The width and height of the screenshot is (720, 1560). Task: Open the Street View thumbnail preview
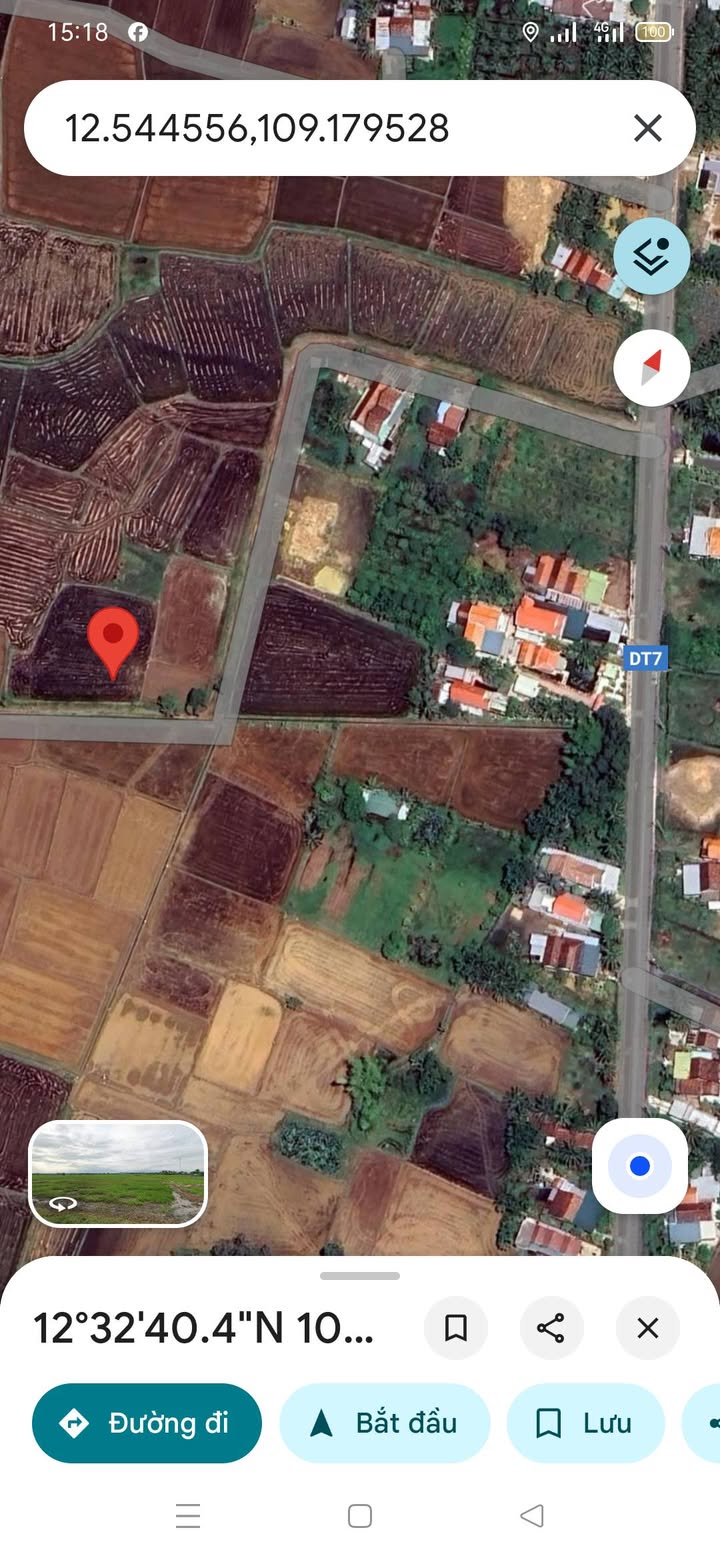click(118, 1173)
